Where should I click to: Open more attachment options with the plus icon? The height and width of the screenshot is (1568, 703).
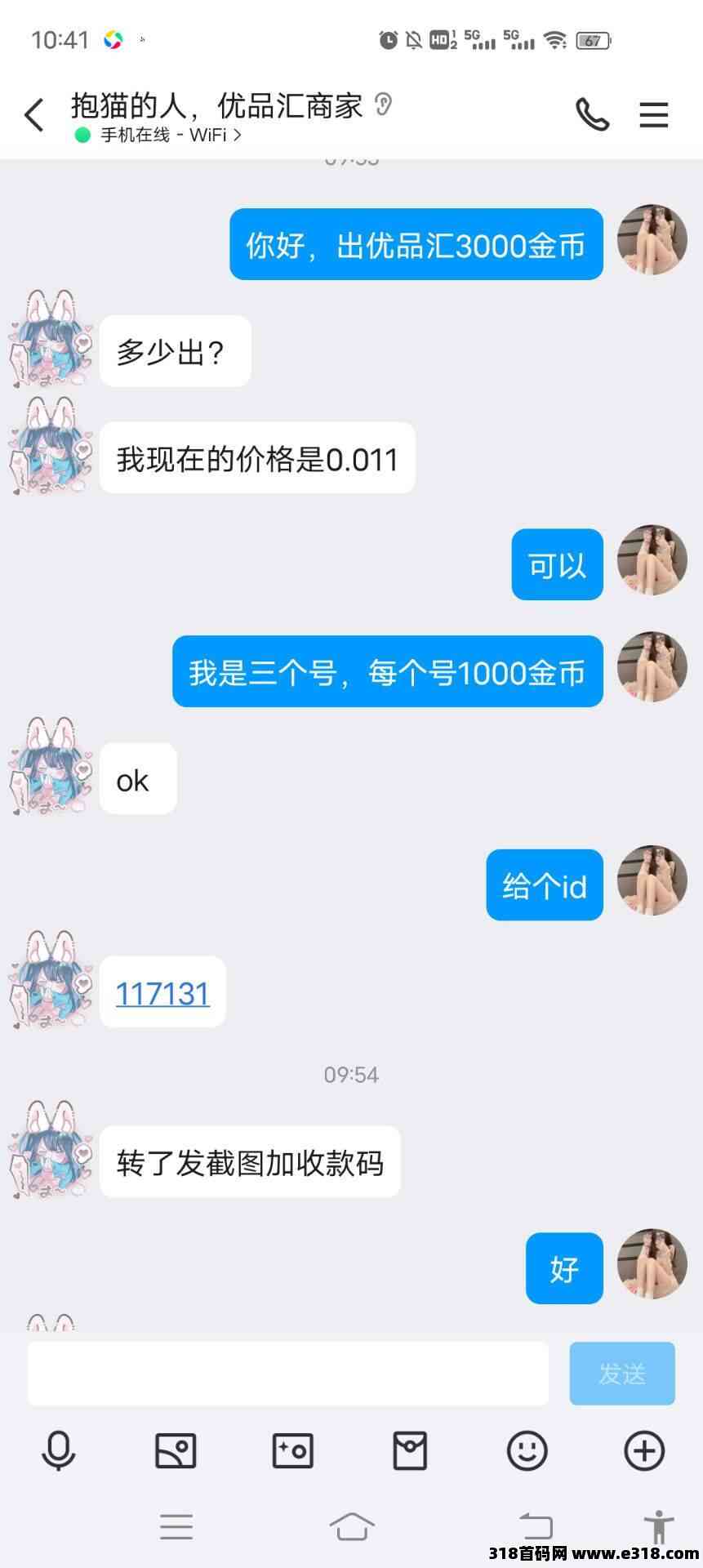click(x=644, y=1451)
